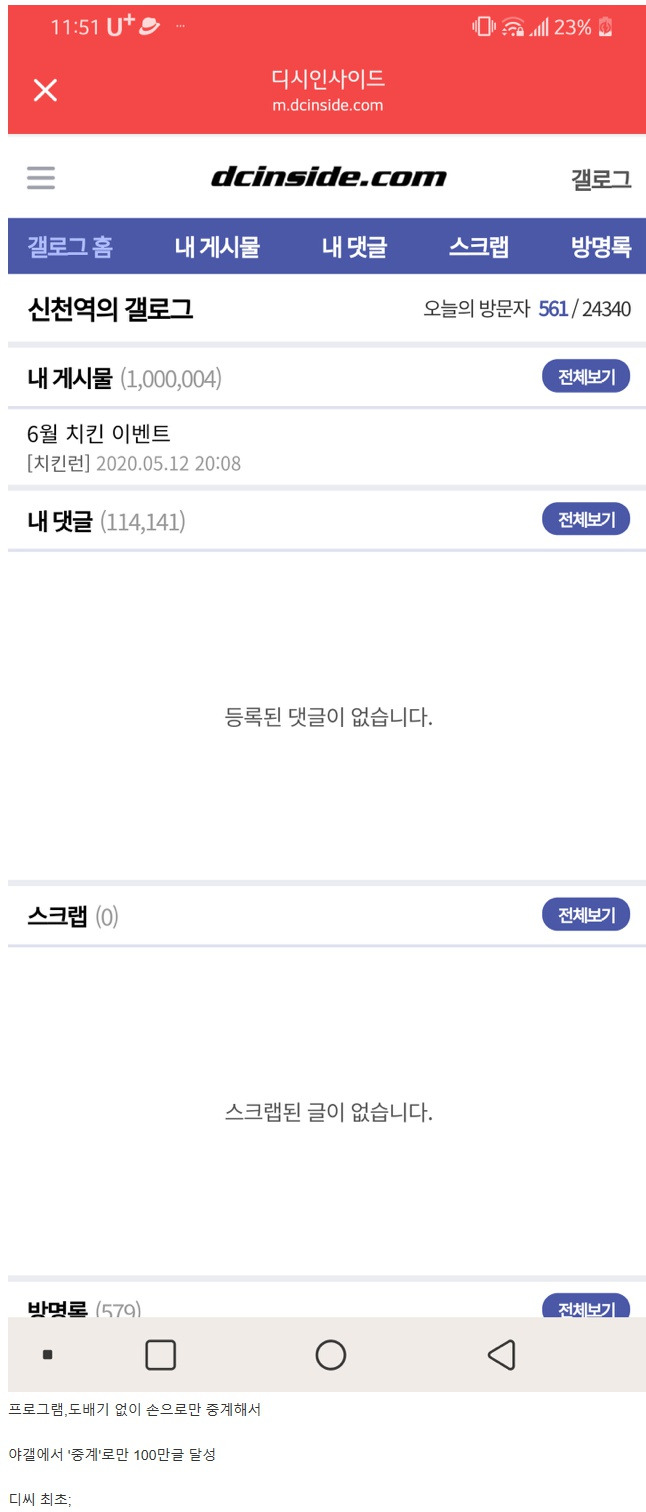
Task: Tap 전체보기 in the 방명록 section
Action: tap(586, 1306)
